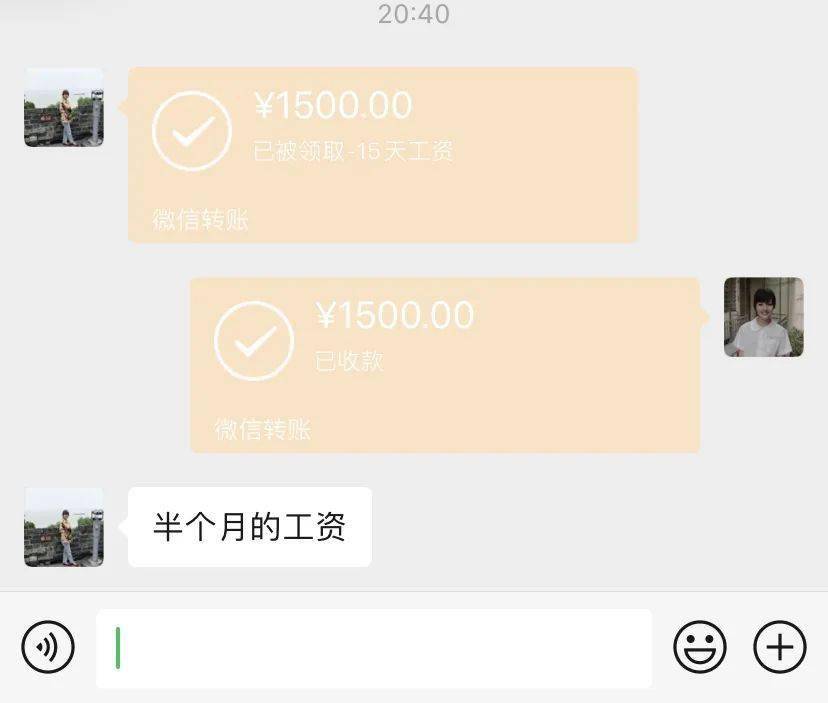Open the 已收款 transfer card
Screen dimensions: 828x703
[445, 365]
